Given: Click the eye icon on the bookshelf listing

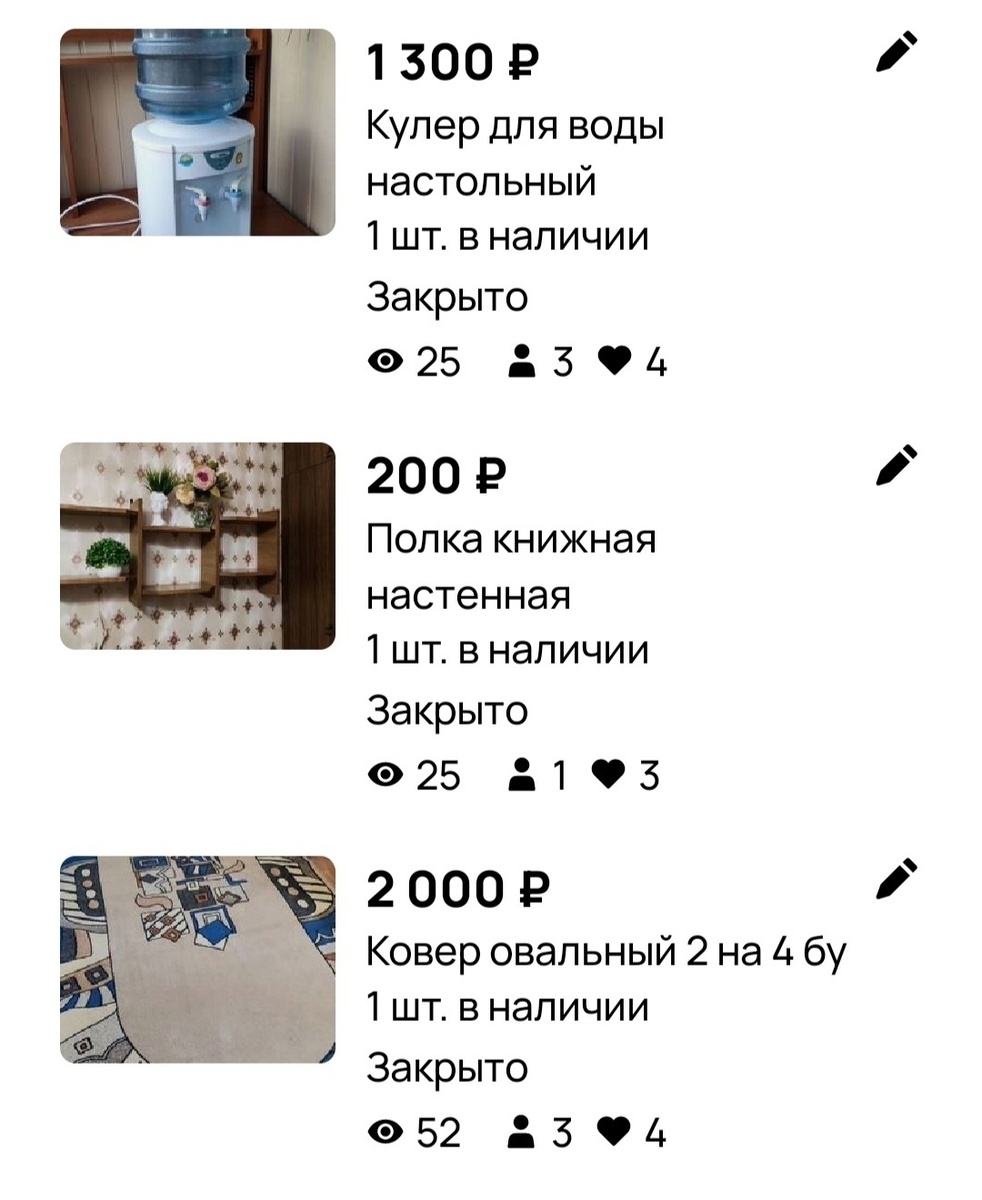Looking at the screenshot, I should coord(385,775).
